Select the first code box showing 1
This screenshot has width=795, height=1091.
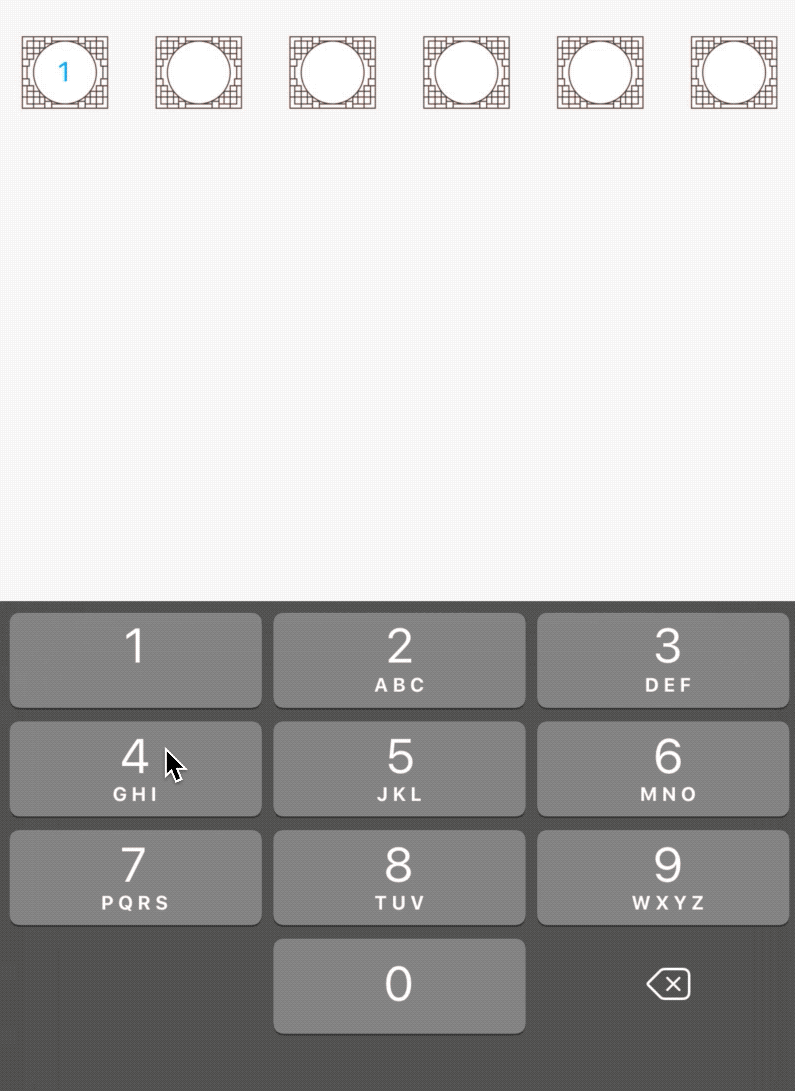coord(65,72)
